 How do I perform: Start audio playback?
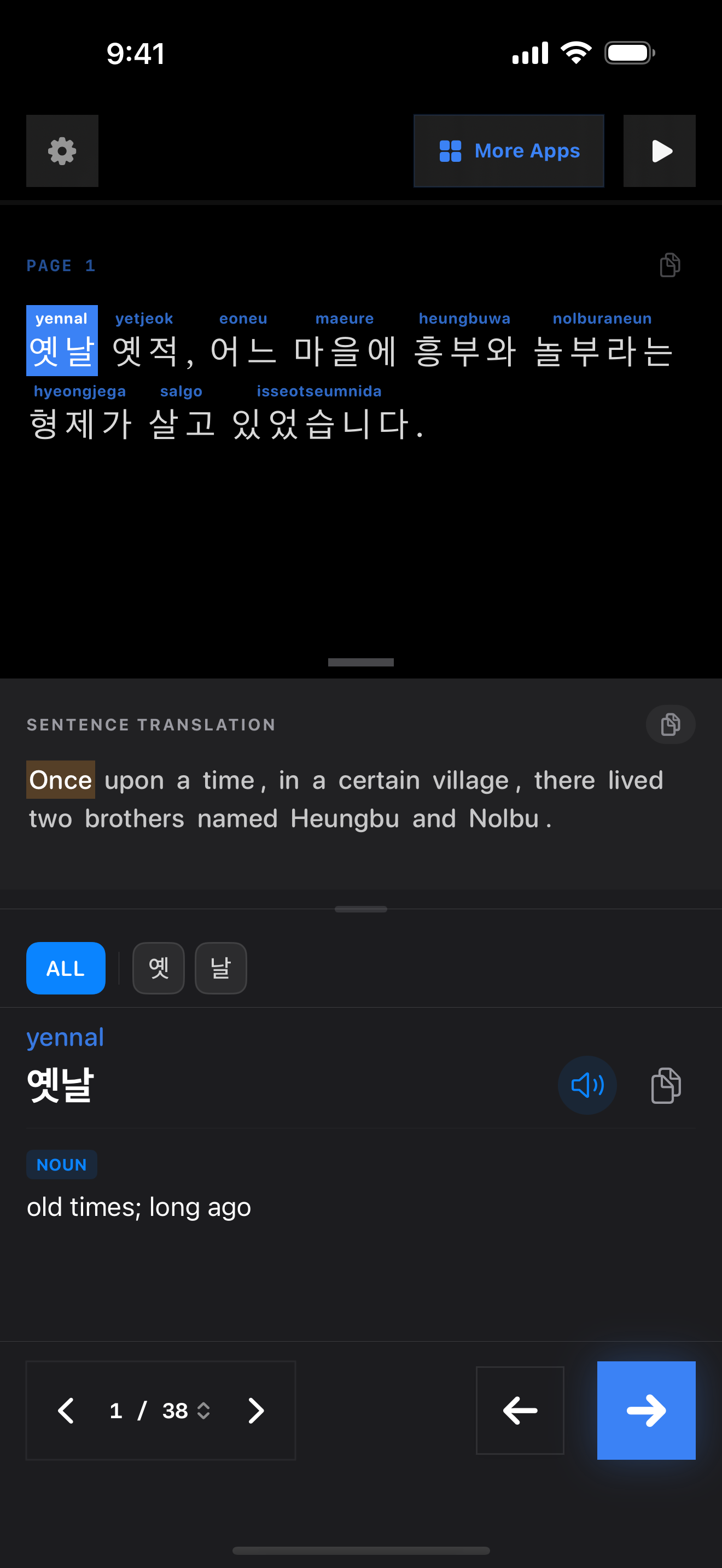(x=659, y=151)
